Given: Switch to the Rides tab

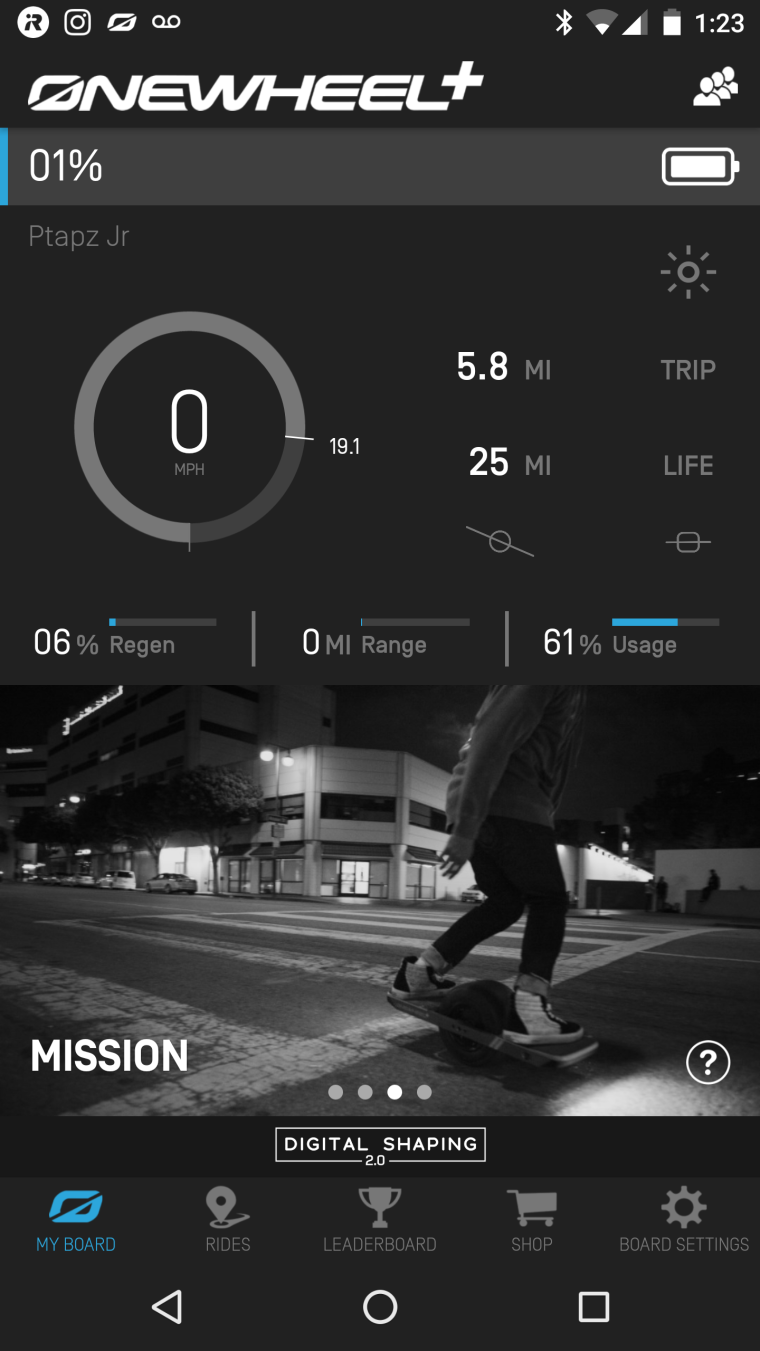Looking at the screenshot, I should (228, 1220).
